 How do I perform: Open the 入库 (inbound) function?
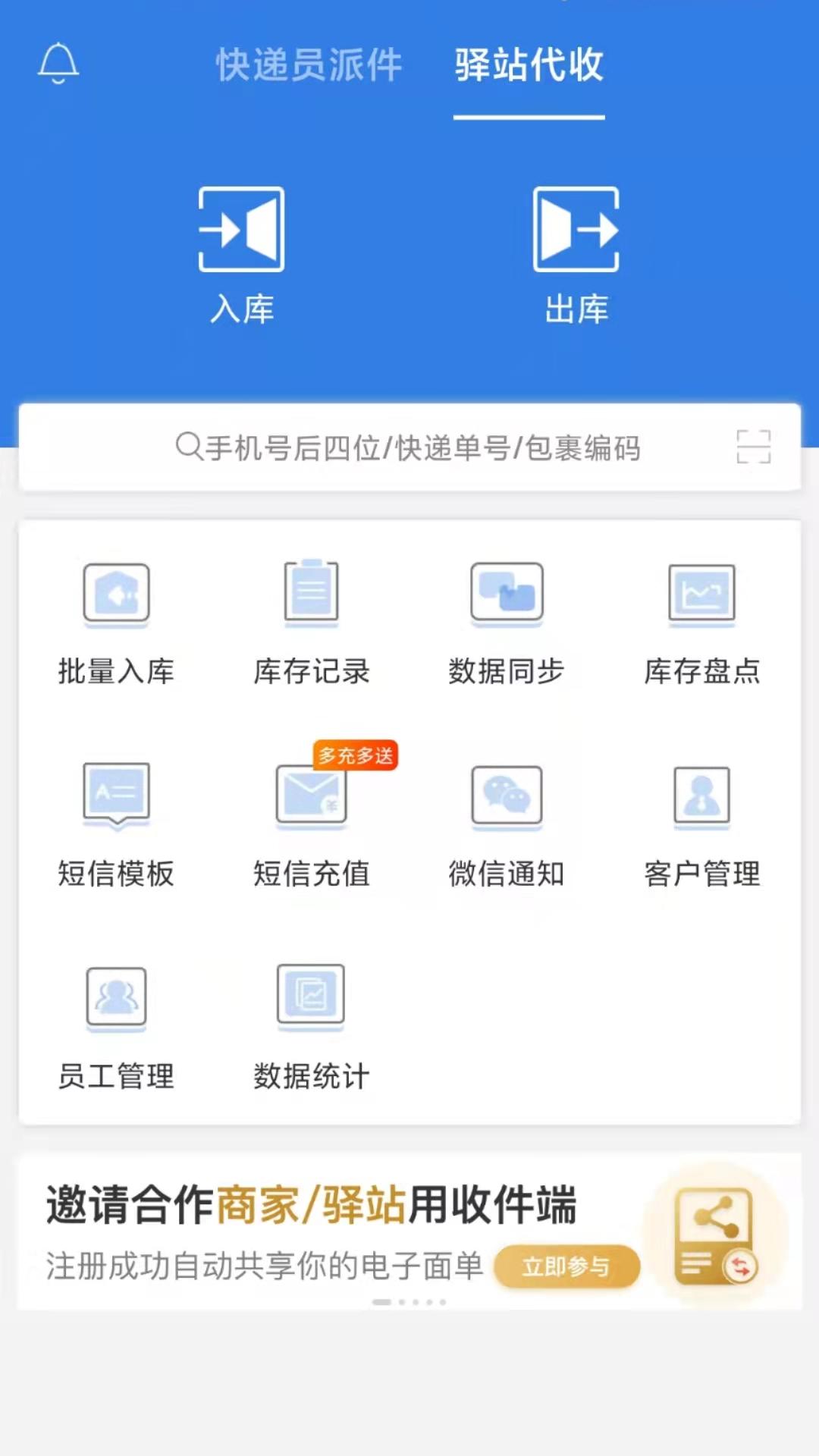click(241, 250)
